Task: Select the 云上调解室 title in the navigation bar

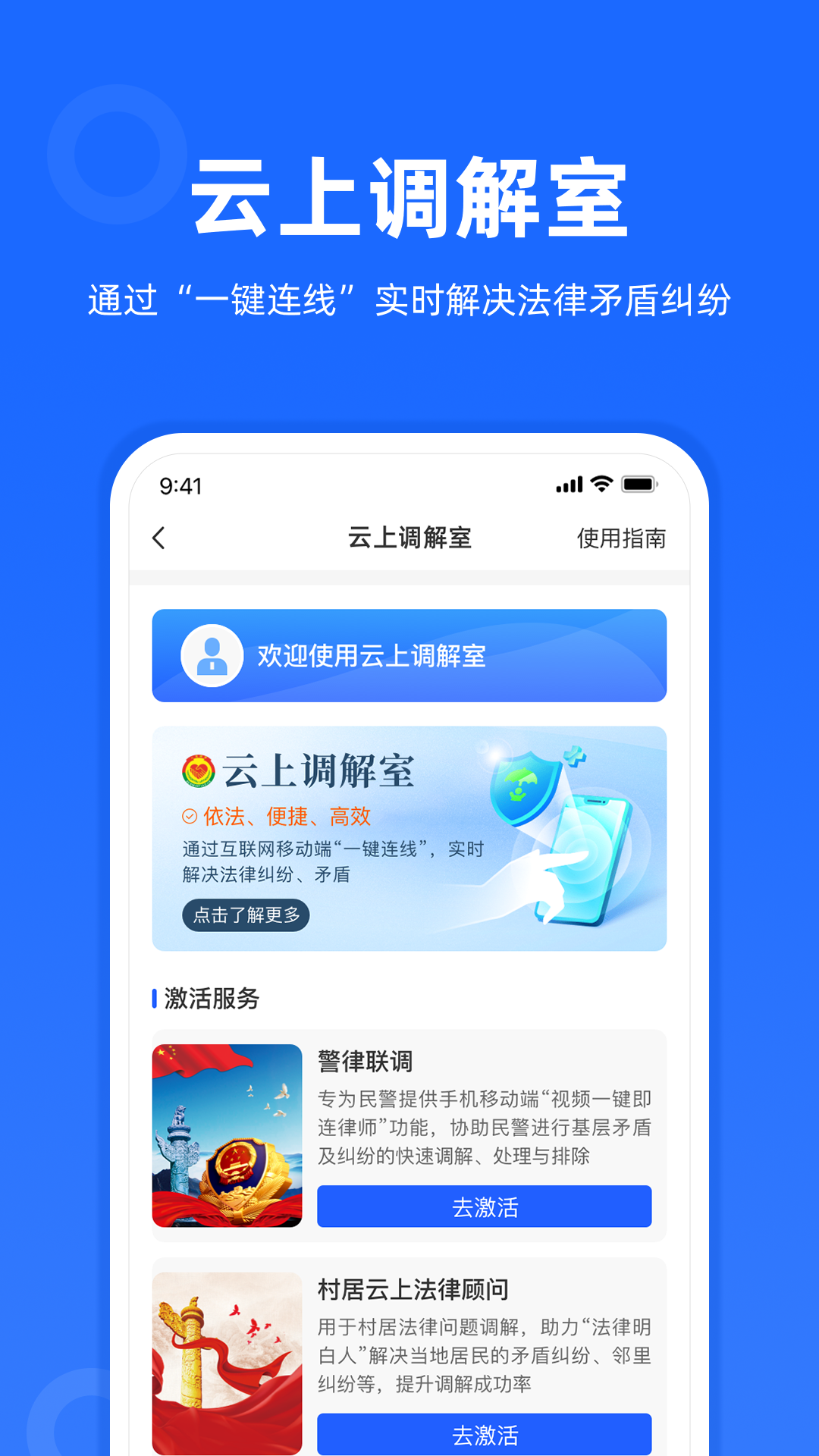Action: [409, 538]
